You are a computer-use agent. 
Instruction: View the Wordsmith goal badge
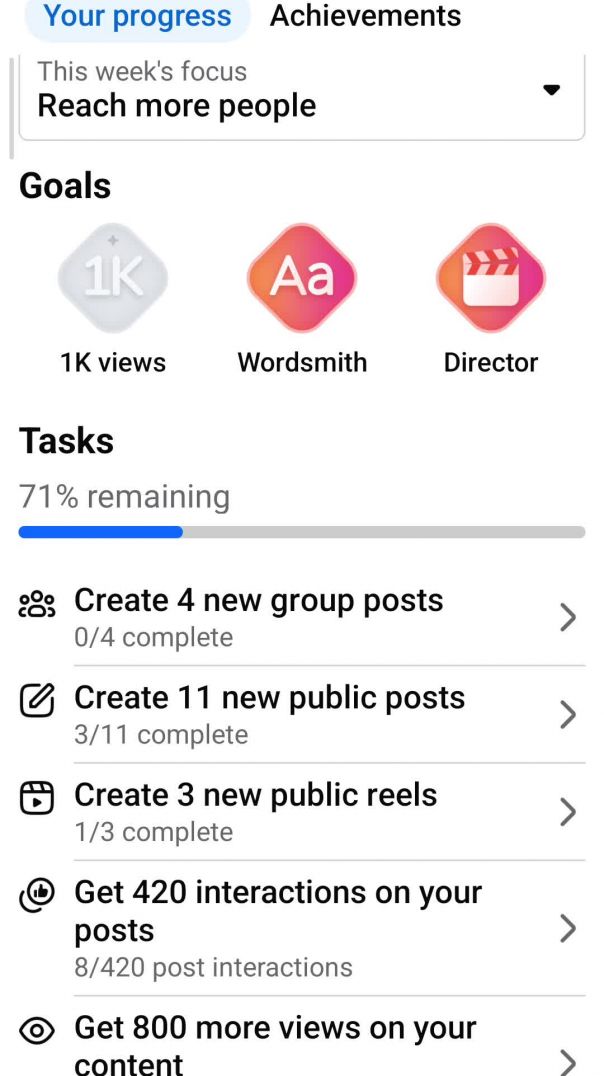(302, 277)
